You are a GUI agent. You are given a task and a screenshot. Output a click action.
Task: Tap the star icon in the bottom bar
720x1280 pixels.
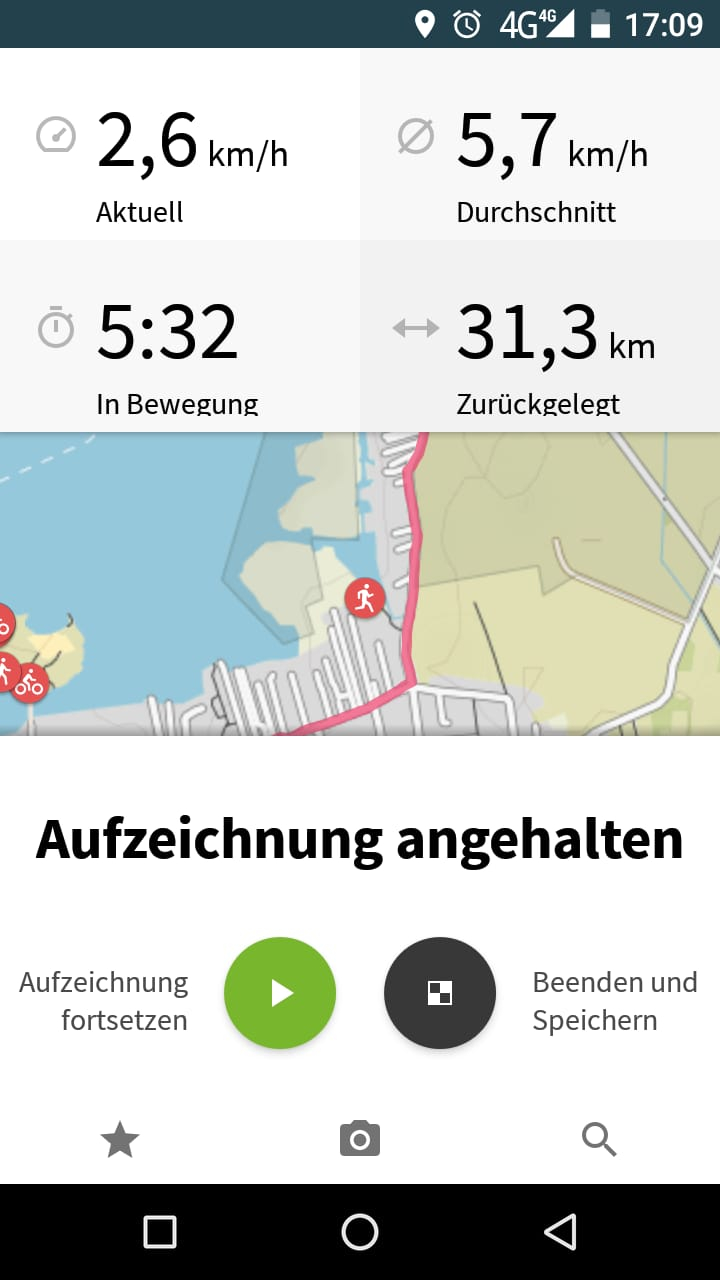coord(120,1139)
